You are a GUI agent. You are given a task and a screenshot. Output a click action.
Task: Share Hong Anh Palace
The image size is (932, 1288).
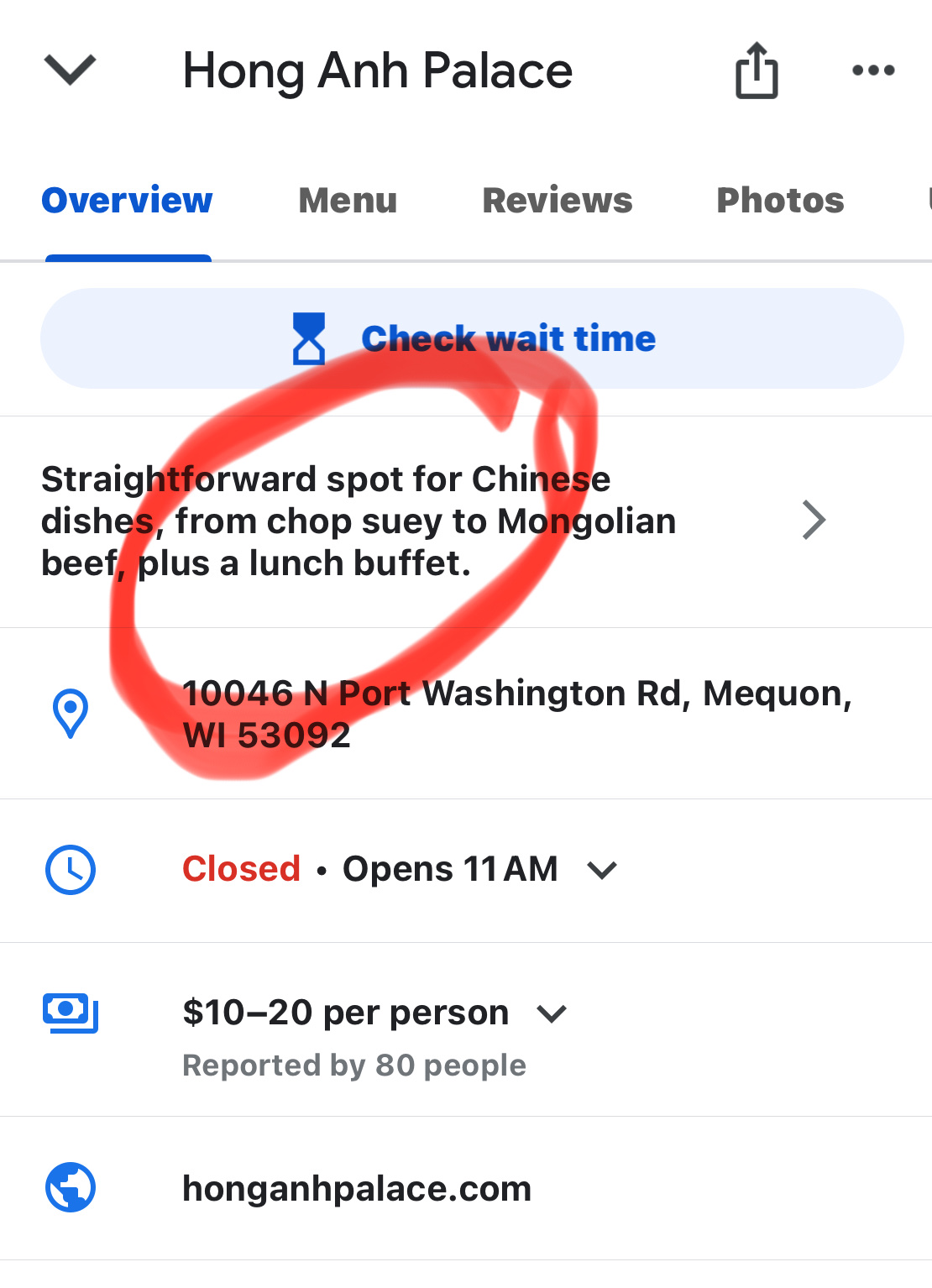coord(757,71)
